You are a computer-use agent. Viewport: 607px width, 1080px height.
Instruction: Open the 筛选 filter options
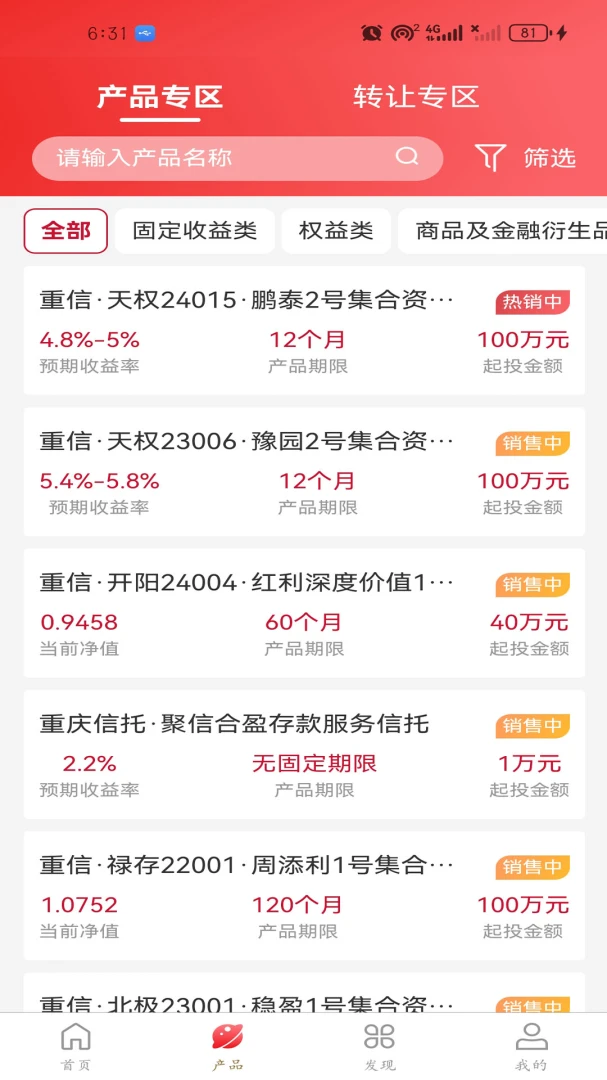point(526,158)
